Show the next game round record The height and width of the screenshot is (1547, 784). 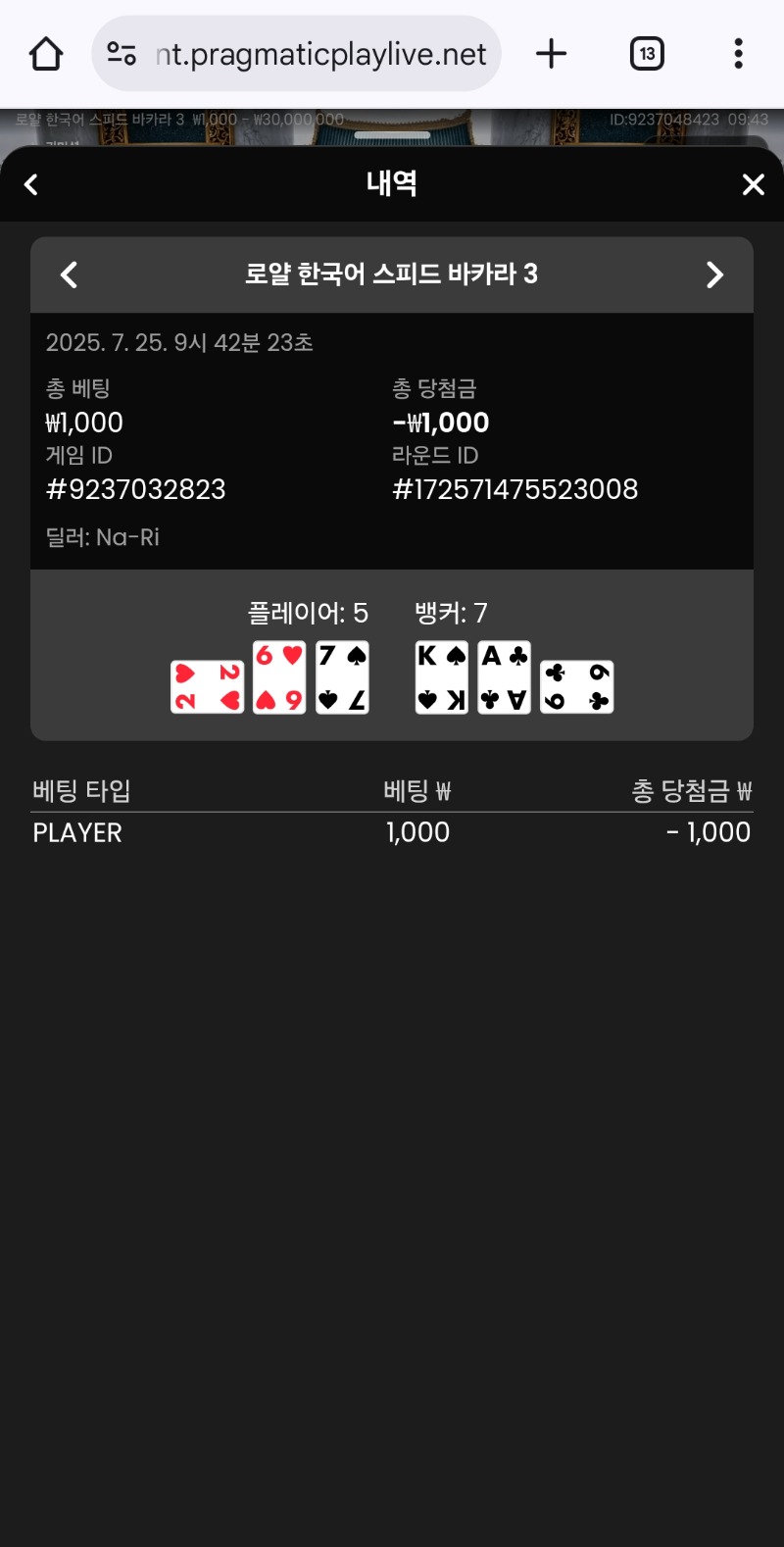click(714, 274)
